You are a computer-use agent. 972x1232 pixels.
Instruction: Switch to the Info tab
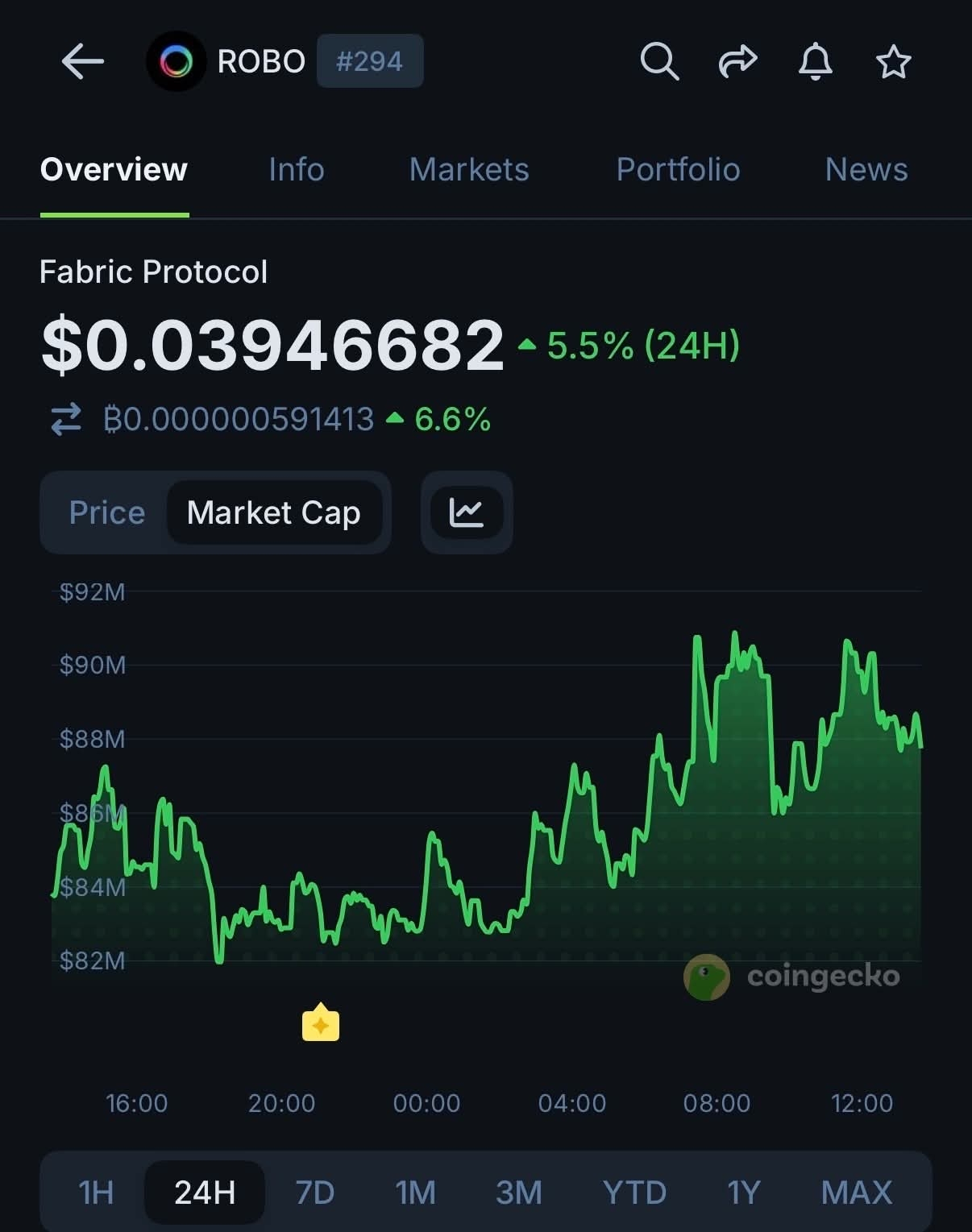296,170
